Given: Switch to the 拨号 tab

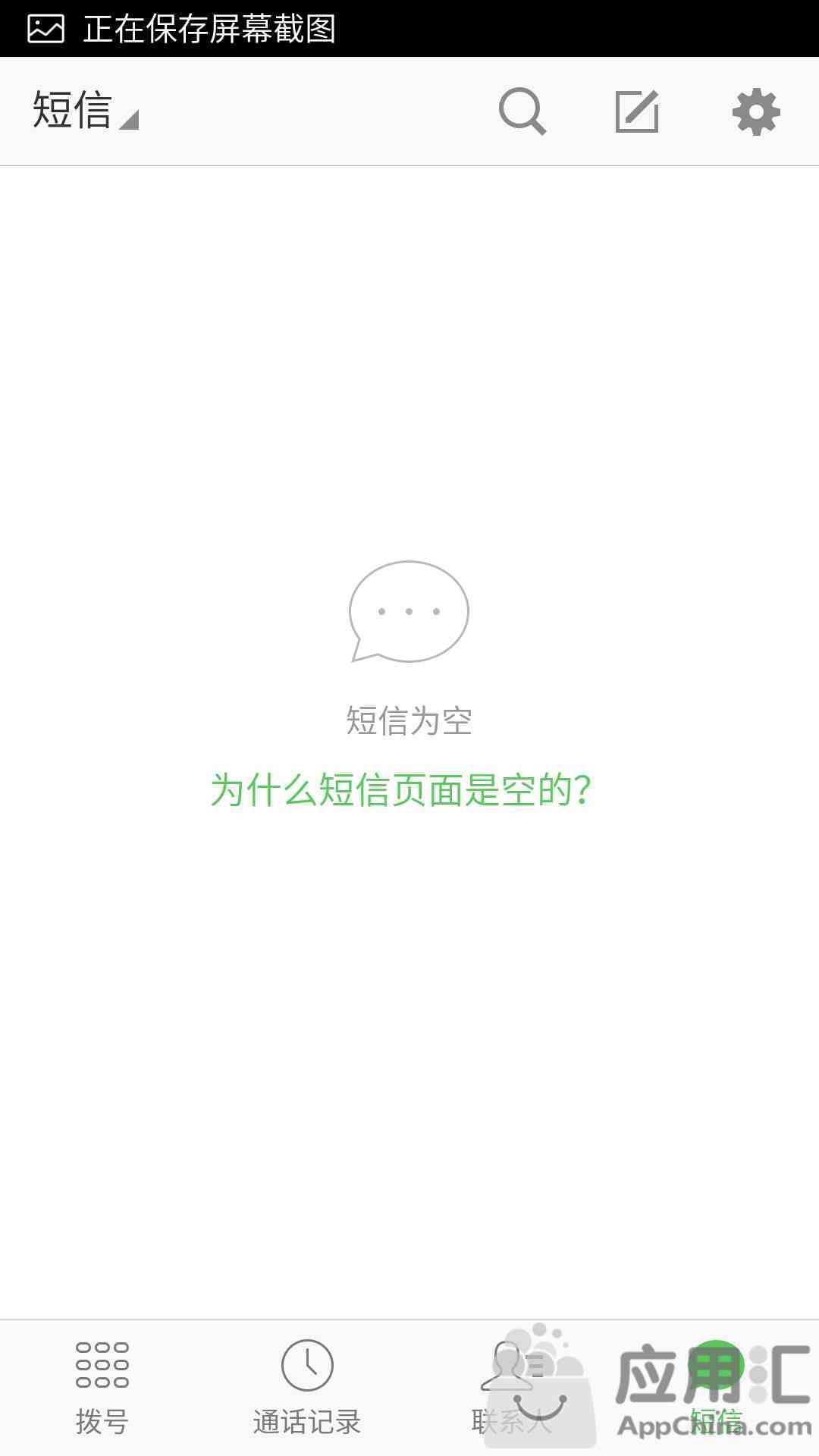Looking at the screenshot, I should (x=102, y=1388).
